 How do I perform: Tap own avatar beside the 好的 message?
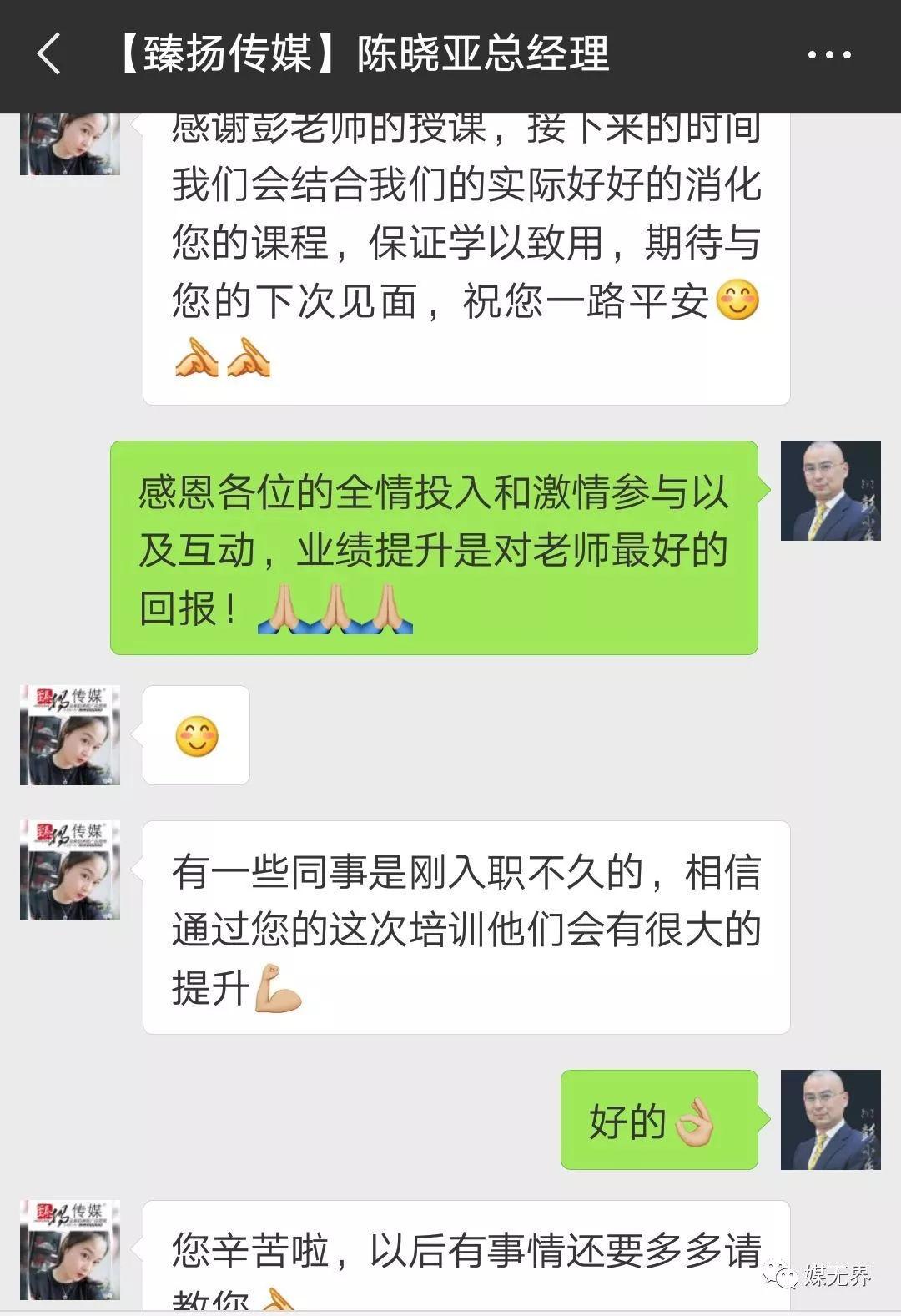[830, 1119]
